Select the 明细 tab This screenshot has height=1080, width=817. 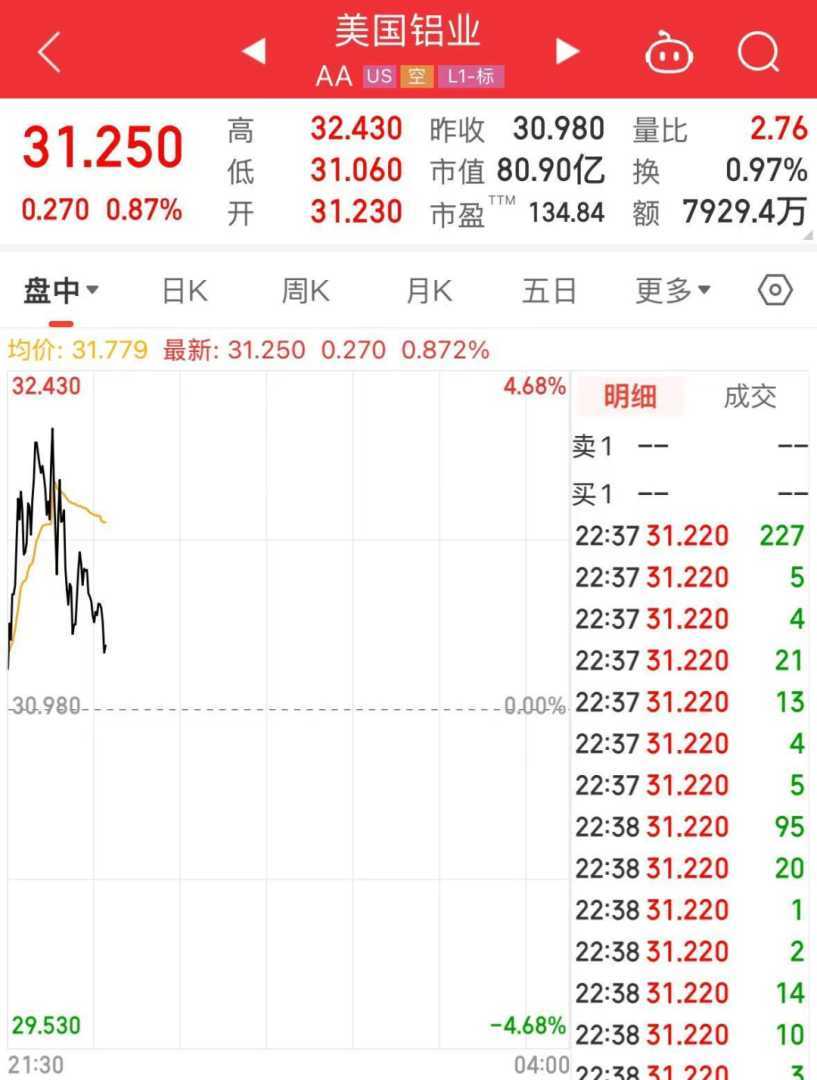(630, 397)
